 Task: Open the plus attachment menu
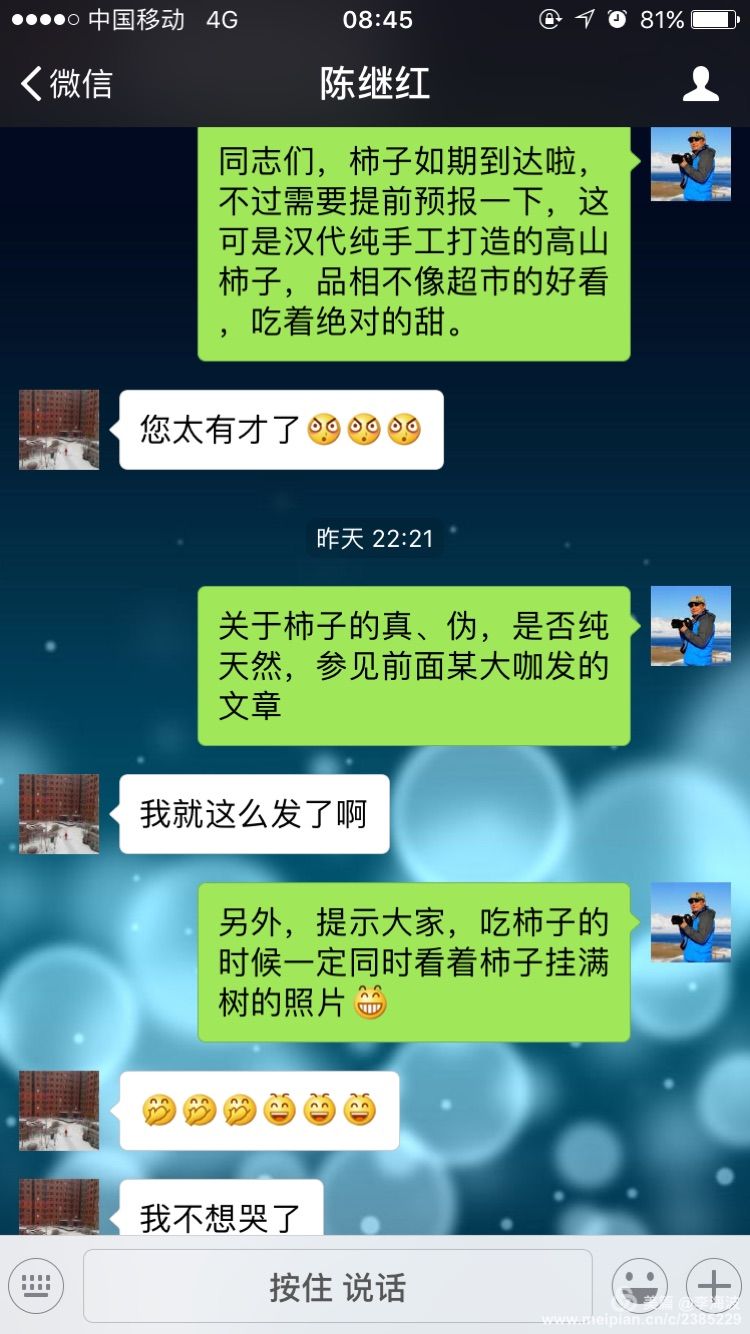(x=713, y=1285)
